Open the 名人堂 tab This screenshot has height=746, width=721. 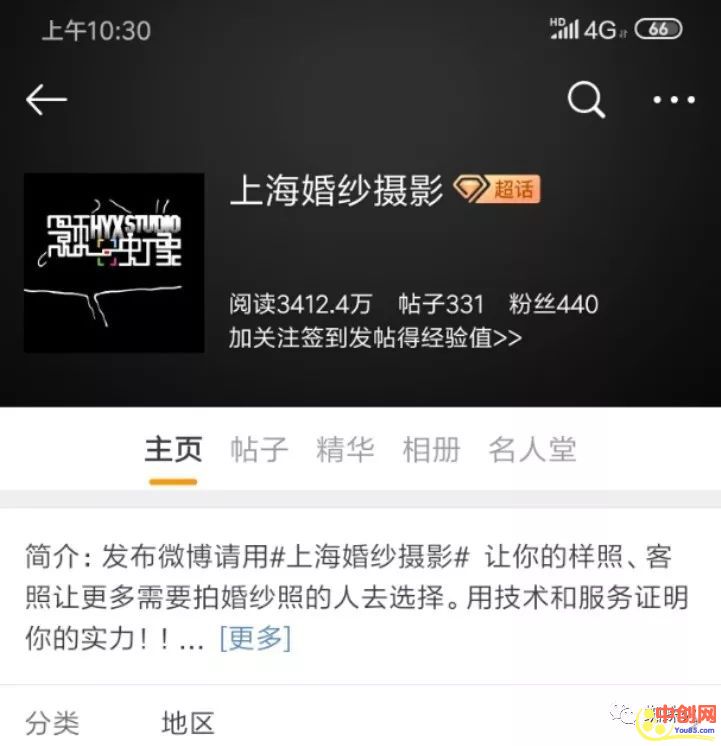pyautogui.click(x=532, y=450)
